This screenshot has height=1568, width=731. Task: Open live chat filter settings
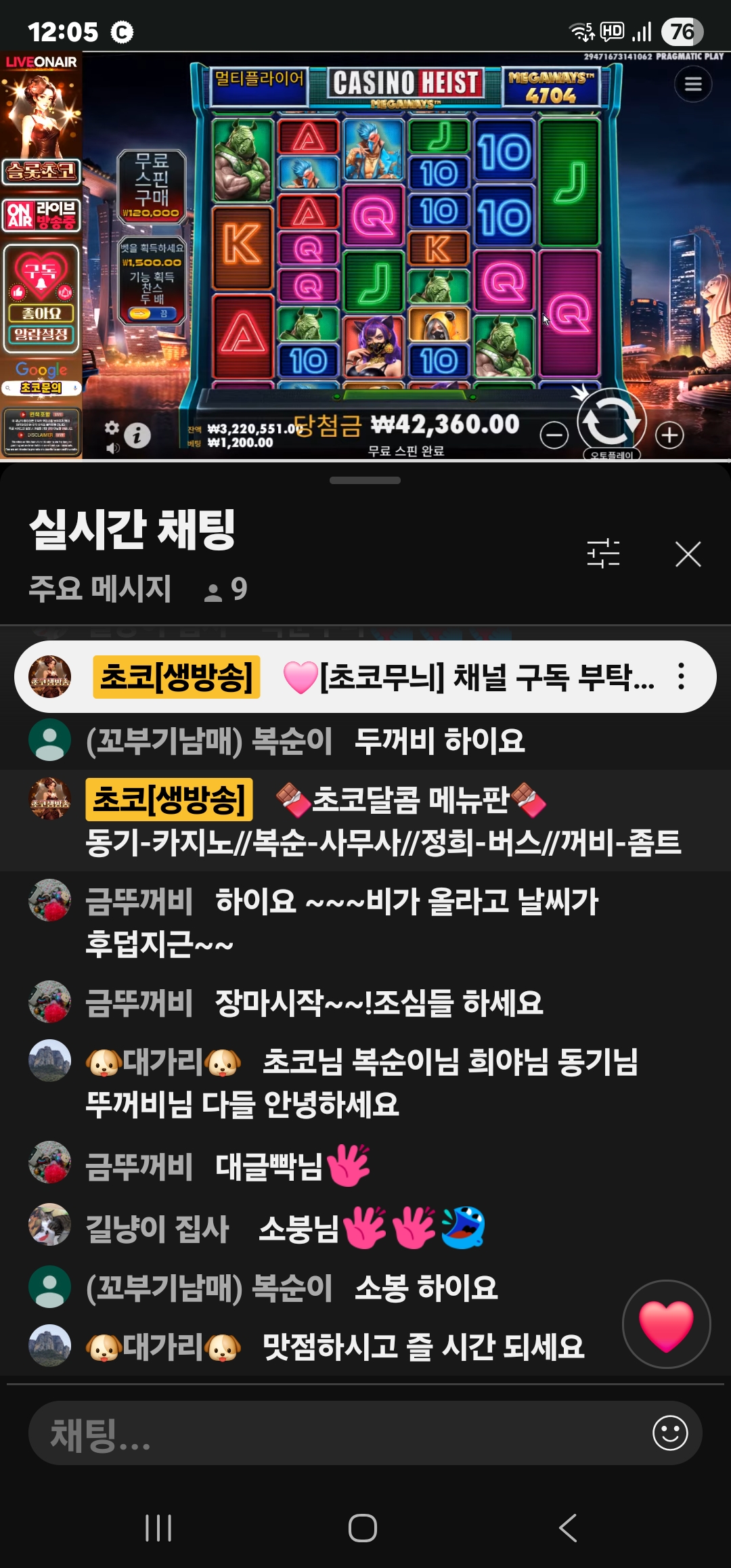coord(602,554)
